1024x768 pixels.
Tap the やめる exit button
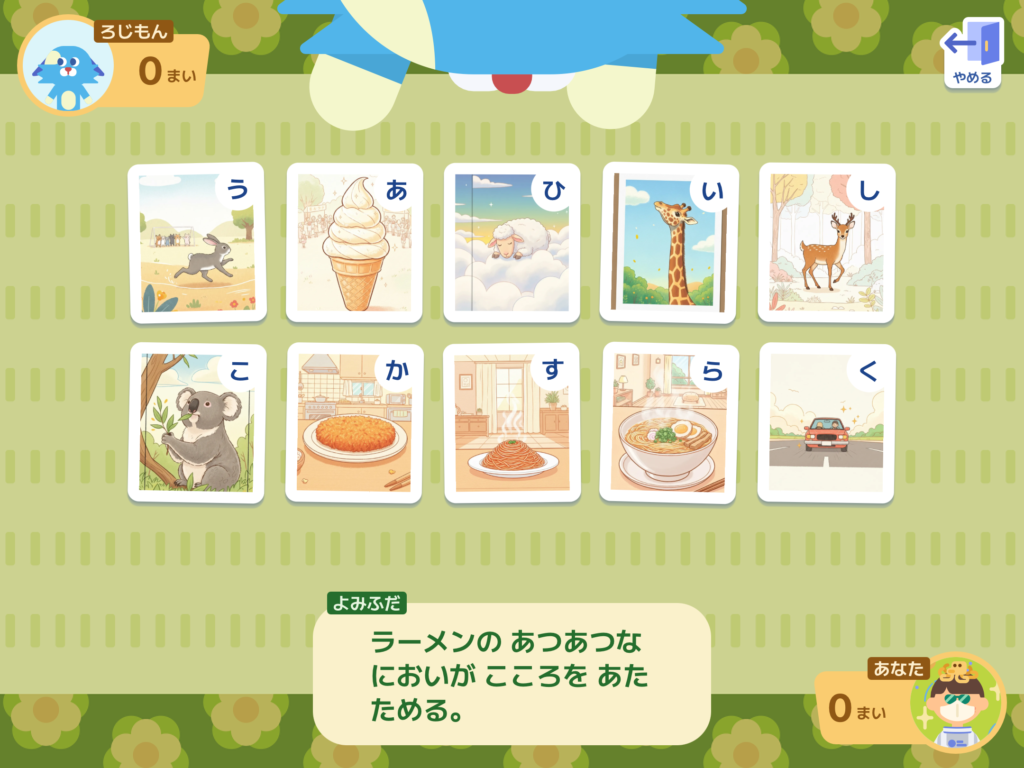[973, 53]
